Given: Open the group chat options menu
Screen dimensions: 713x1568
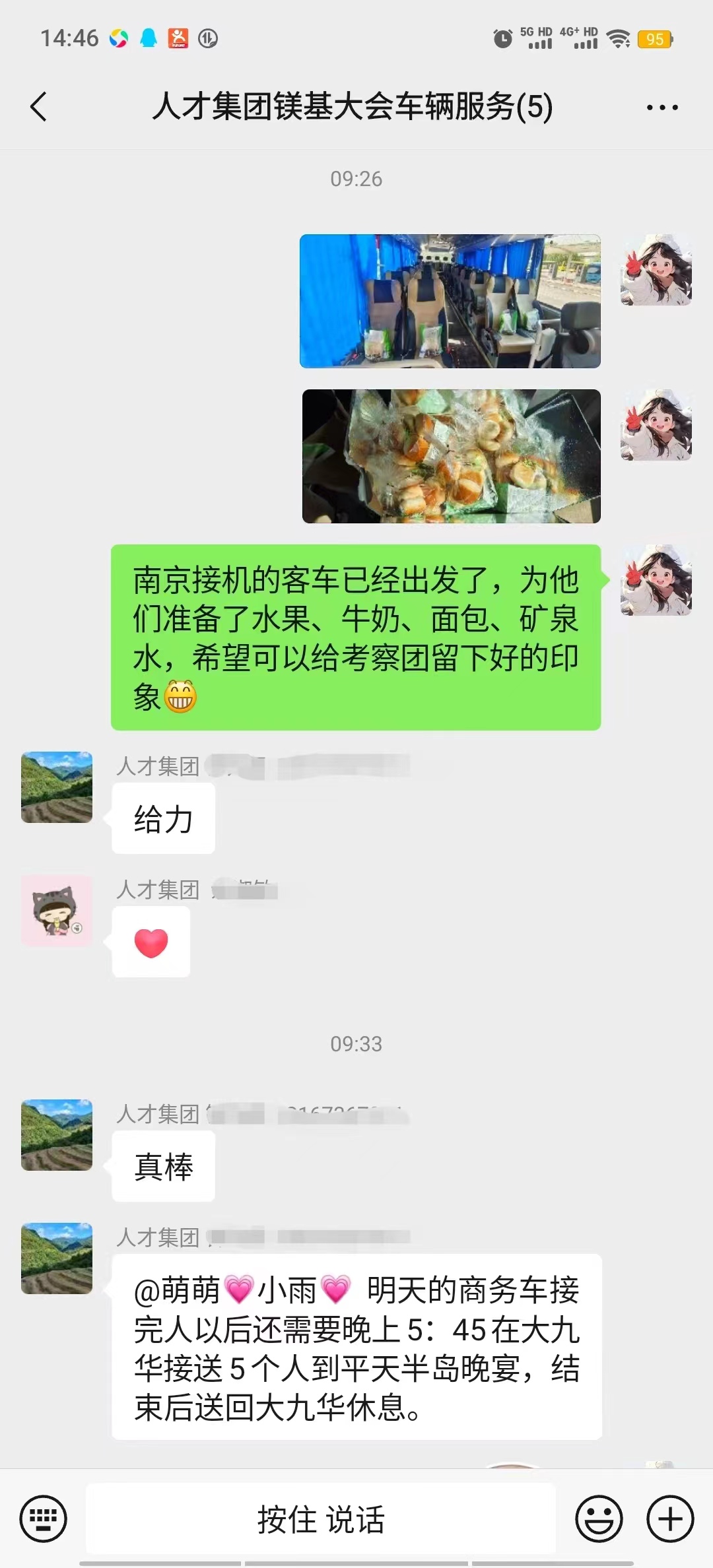Looking at the screenshot, I should tap(662, 108).
